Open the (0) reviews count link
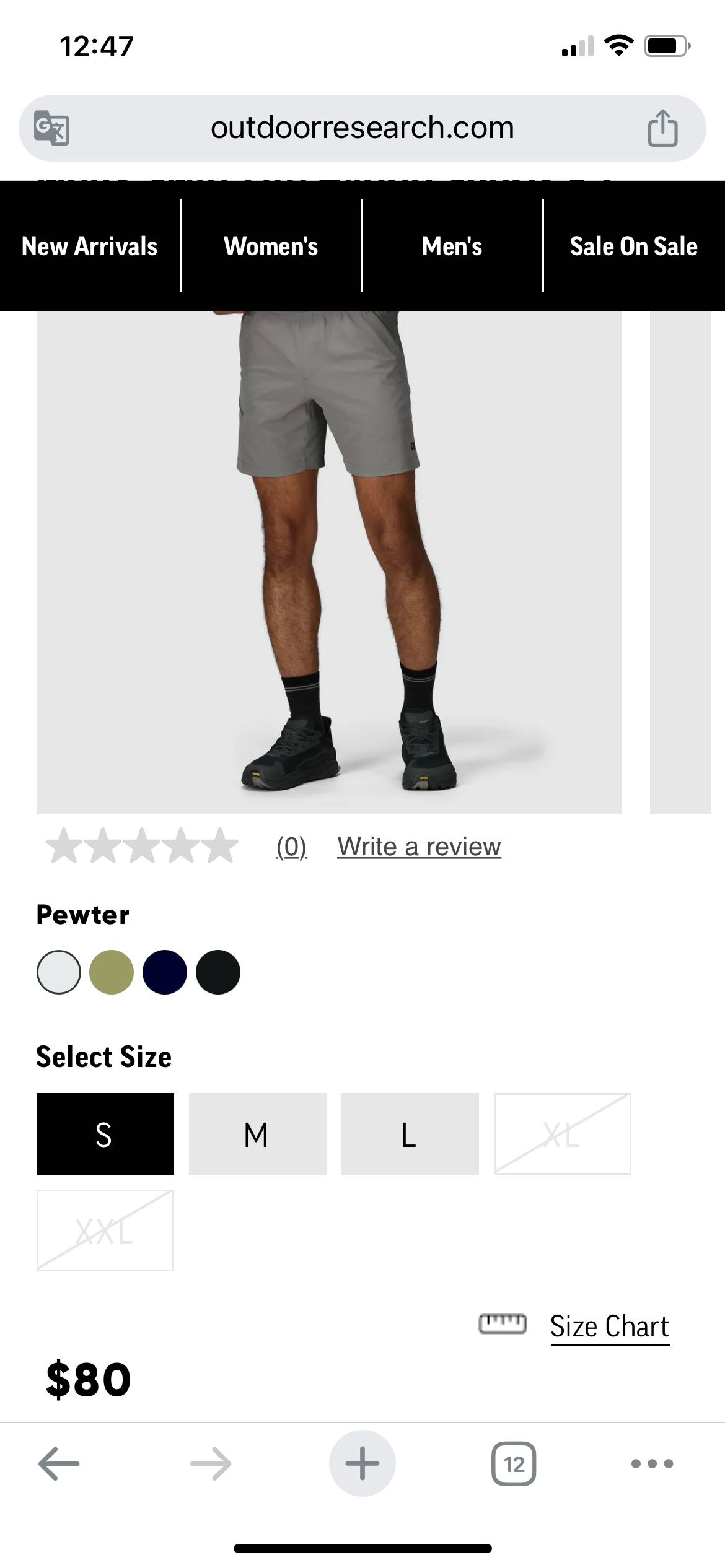The height and width of the screenshot is (1568, 725). (291, 847)
